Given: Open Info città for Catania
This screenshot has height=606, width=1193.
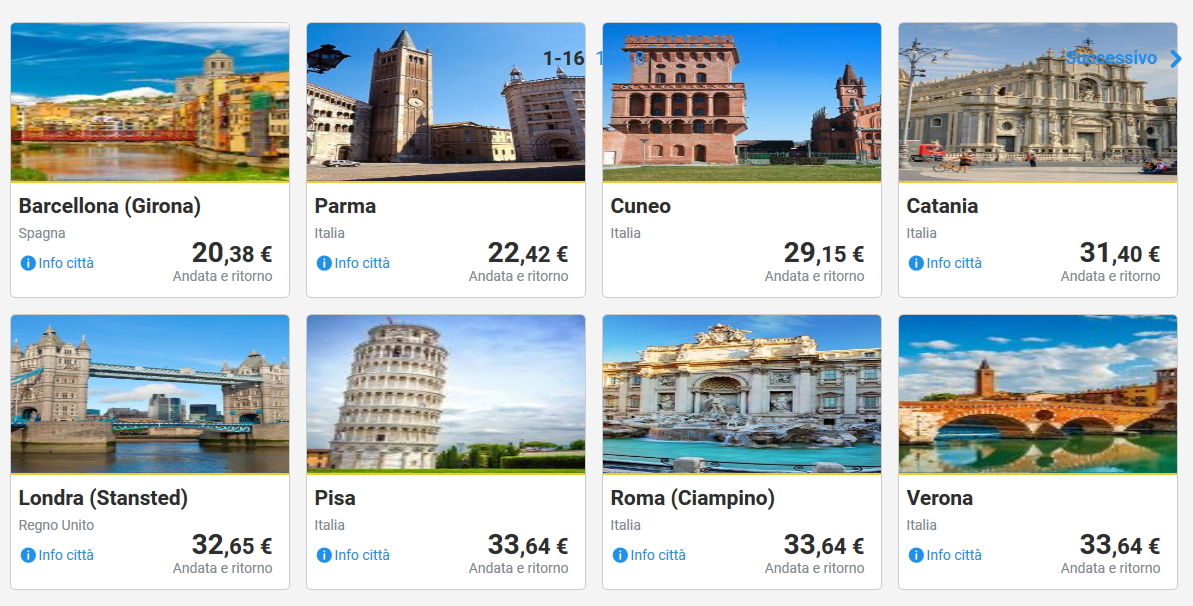Looking at the screenshot, I should tap(954, 263).
